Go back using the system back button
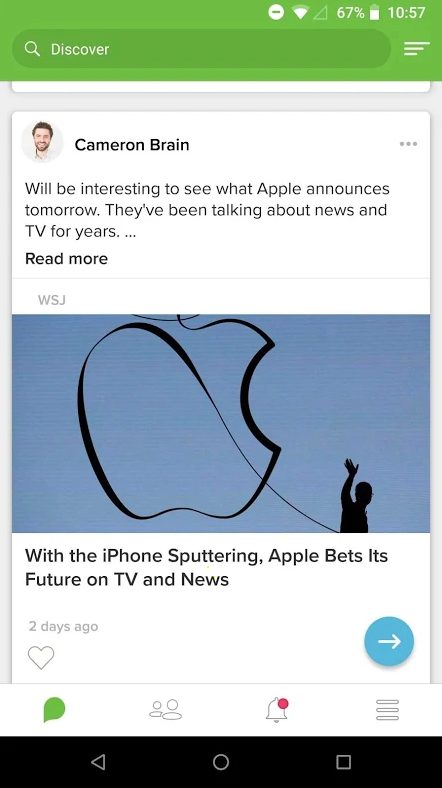 (x=98, y=762)
